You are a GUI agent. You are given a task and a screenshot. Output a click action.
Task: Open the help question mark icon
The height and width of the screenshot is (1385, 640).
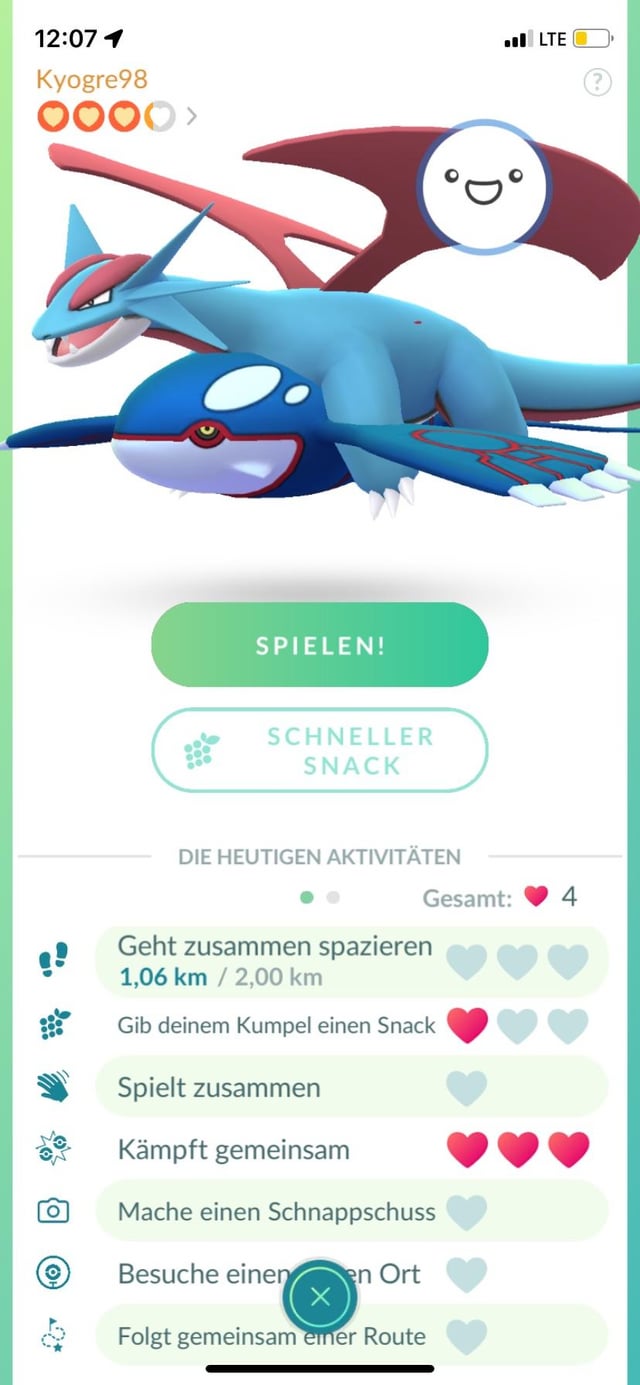[597, 82]
